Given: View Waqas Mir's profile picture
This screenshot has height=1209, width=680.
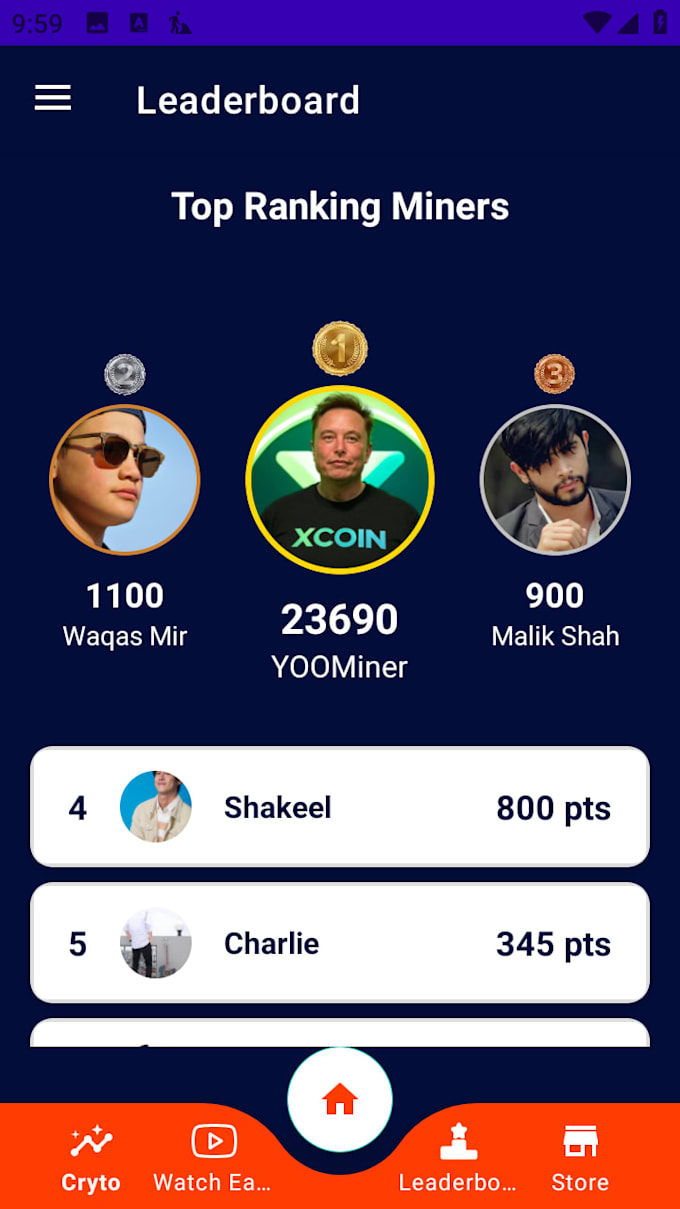Looking at the screenshot, I should 125,480.
